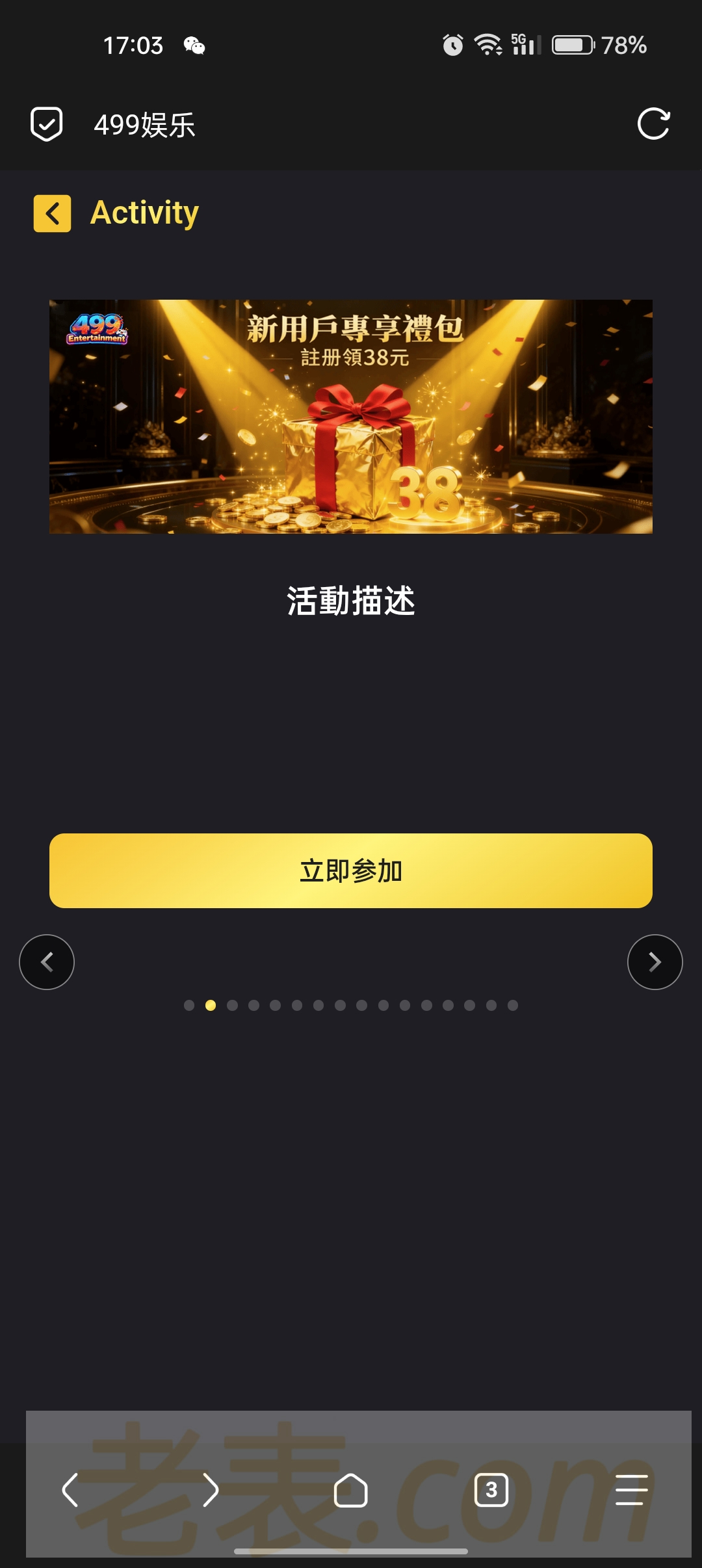Advance to the next activity slide
702x1568 pixels.
[655, 962]
